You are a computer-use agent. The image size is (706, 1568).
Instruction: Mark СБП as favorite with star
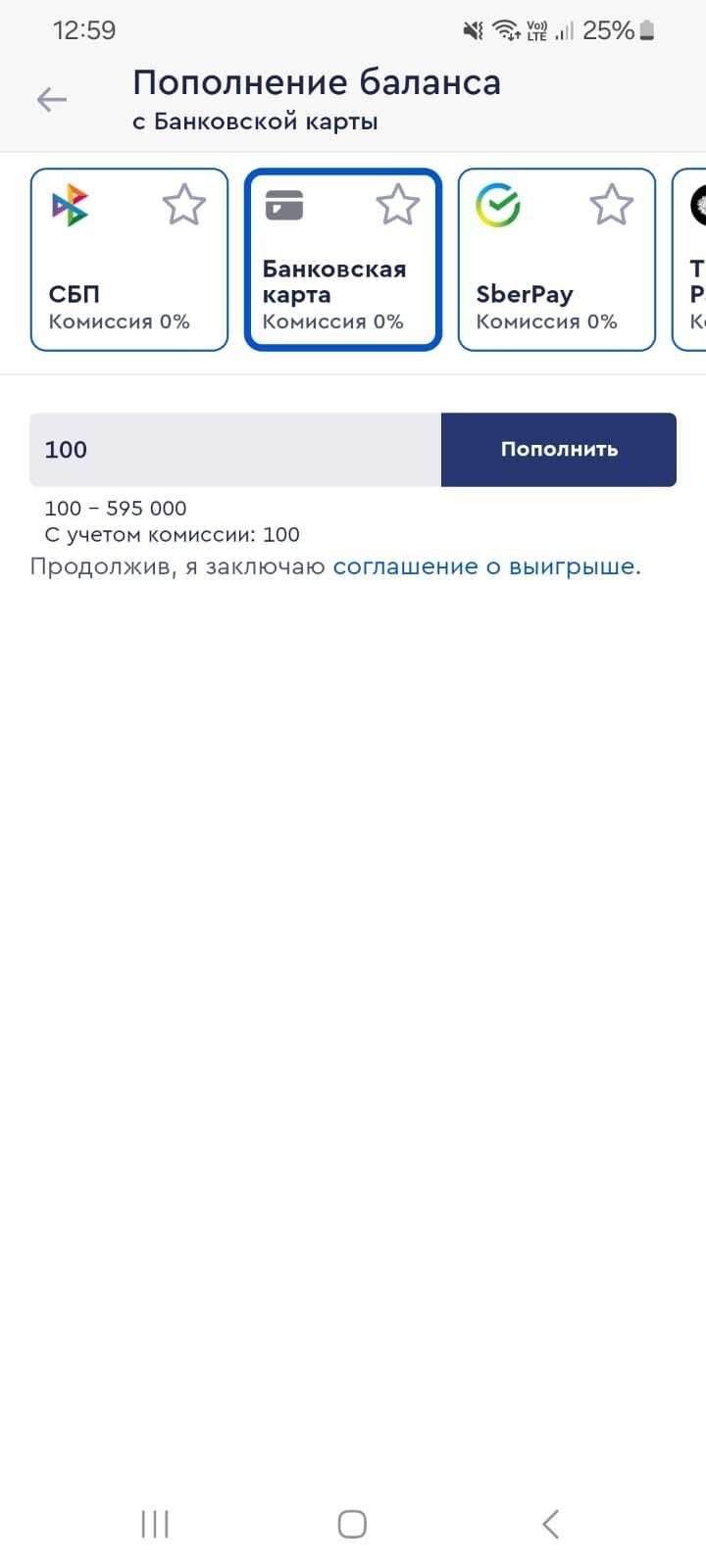pyautogui.click(x=183, y=206)
